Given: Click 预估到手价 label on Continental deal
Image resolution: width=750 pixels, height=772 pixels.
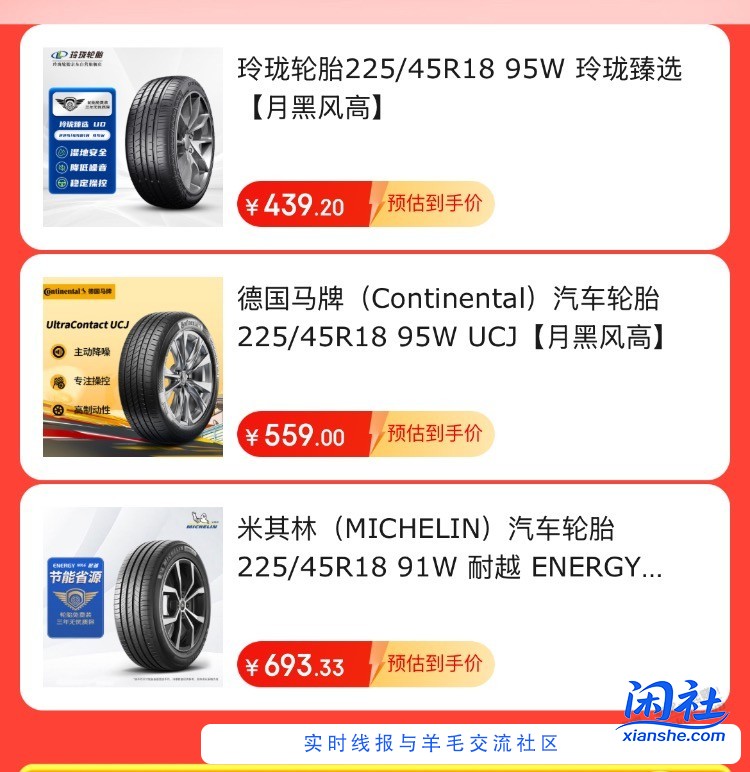Looking at the screenshot, I should tap(436, 433).
